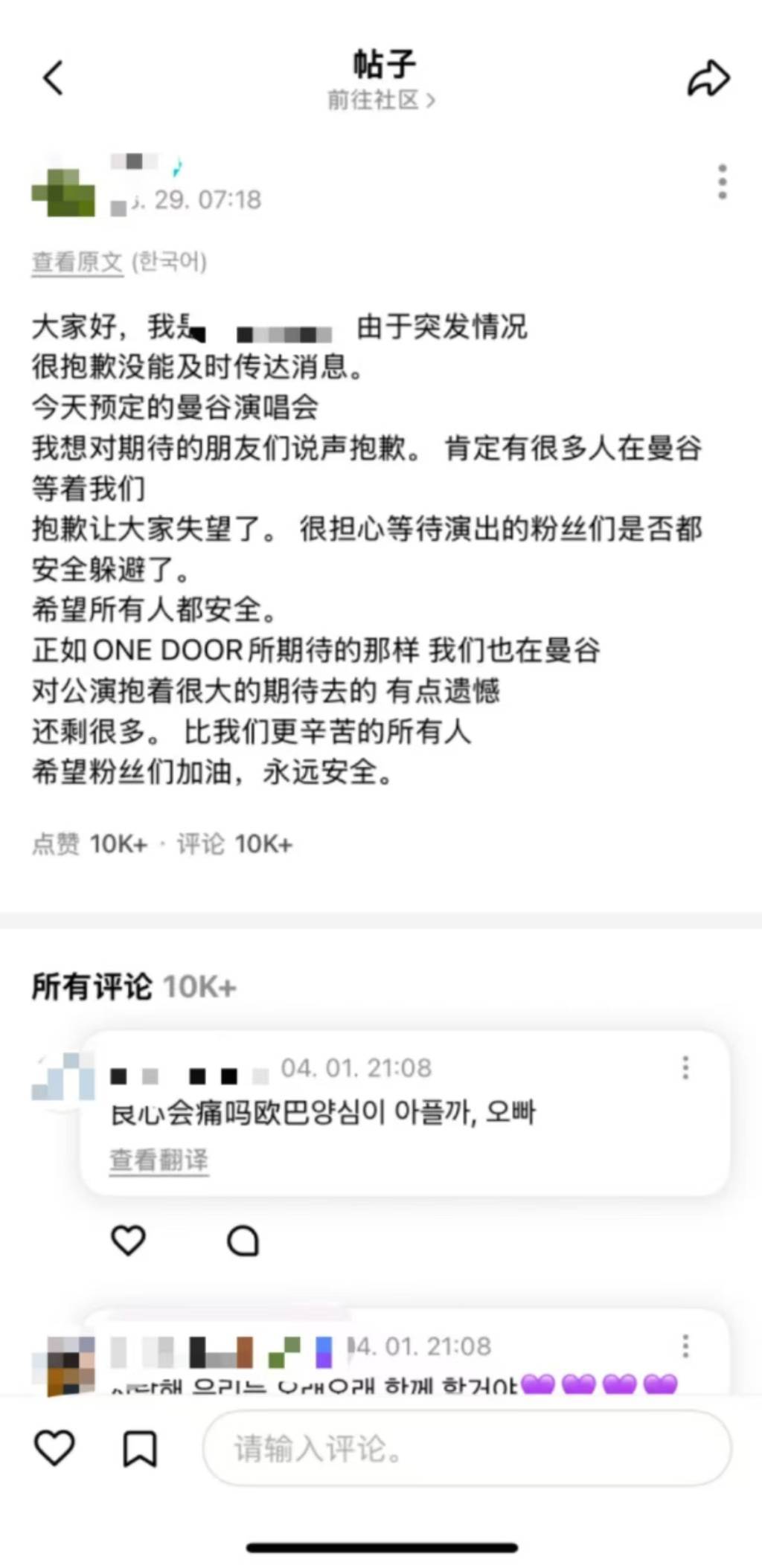Open the 前往社区 community link
Image resolution: width=762 pixels, height=1568 pixels.
click(x=380, y=100)
